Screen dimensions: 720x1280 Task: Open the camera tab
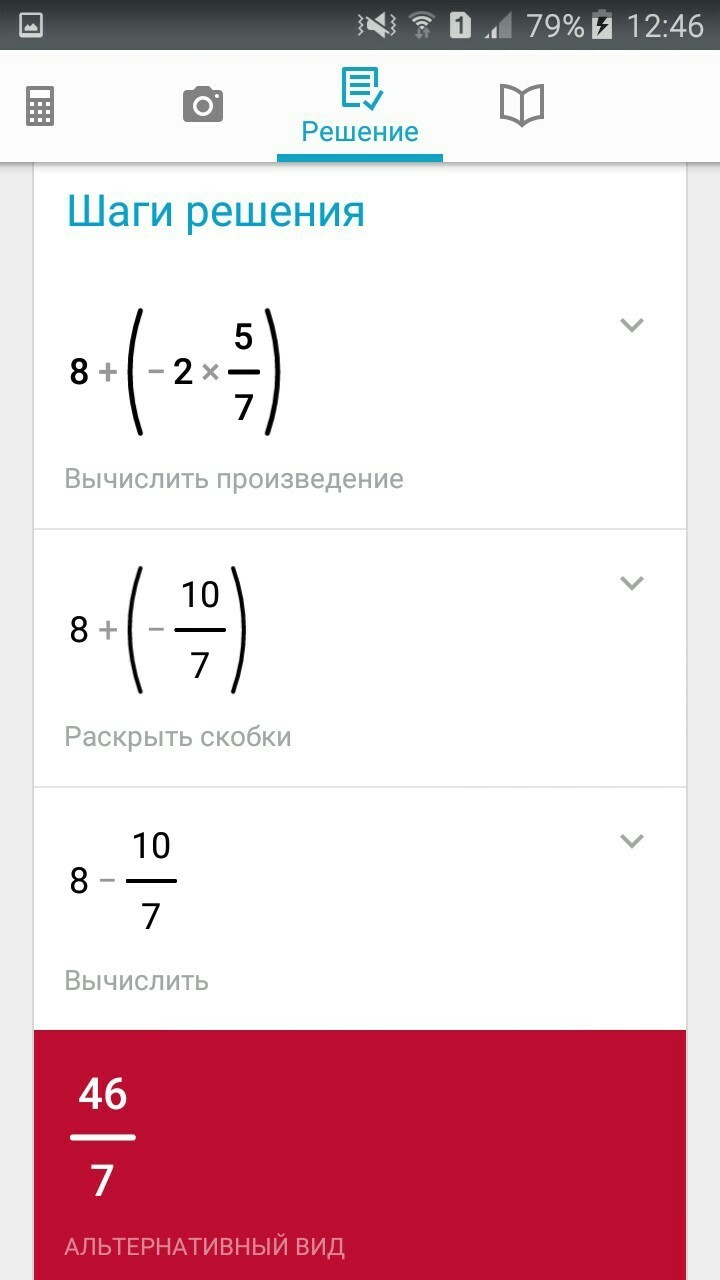click(x=203, y=105)
